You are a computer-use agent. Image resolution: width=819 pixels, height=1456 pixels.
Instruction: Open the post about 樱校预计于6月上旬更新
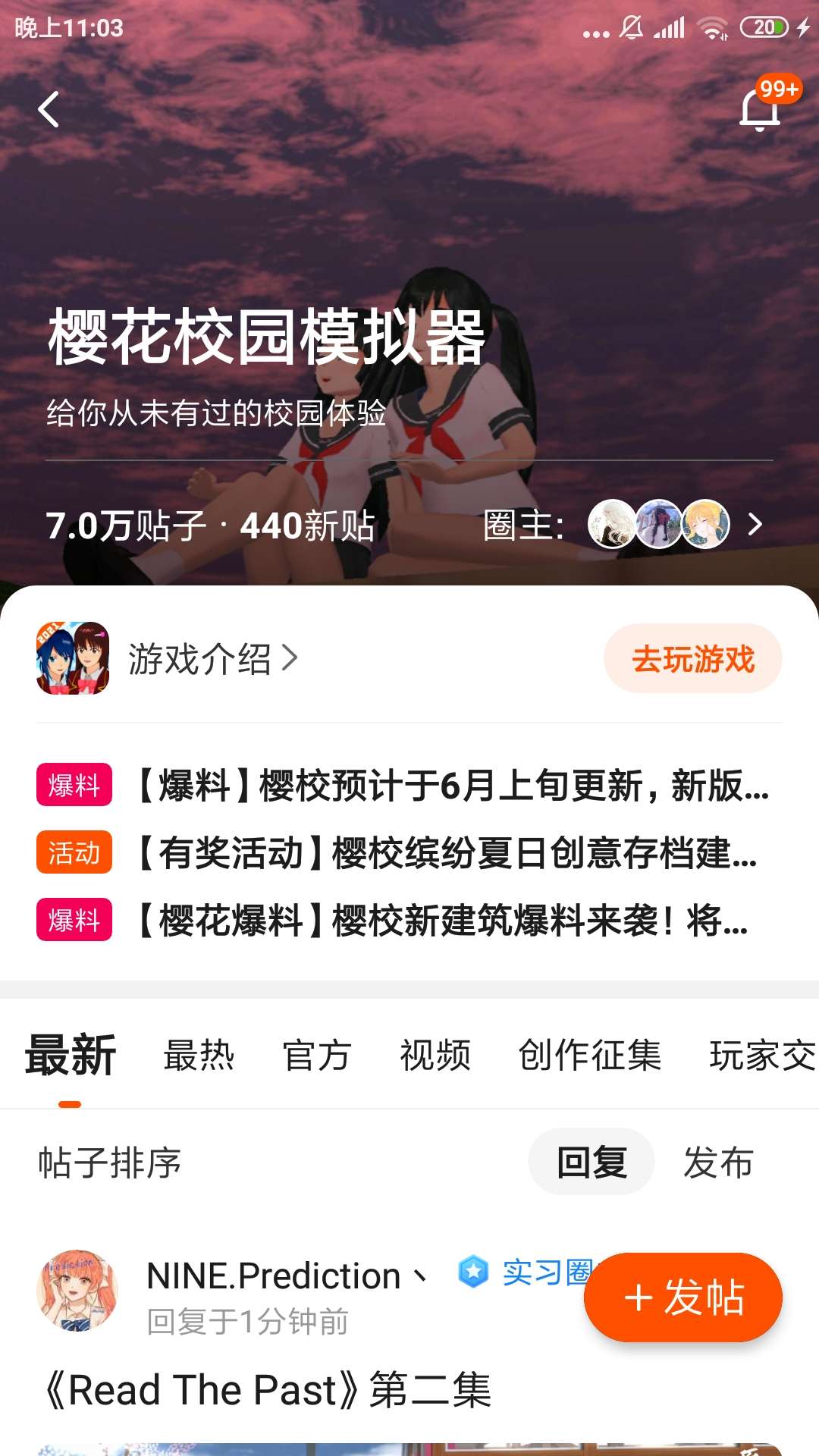click(x=403, y=785)
